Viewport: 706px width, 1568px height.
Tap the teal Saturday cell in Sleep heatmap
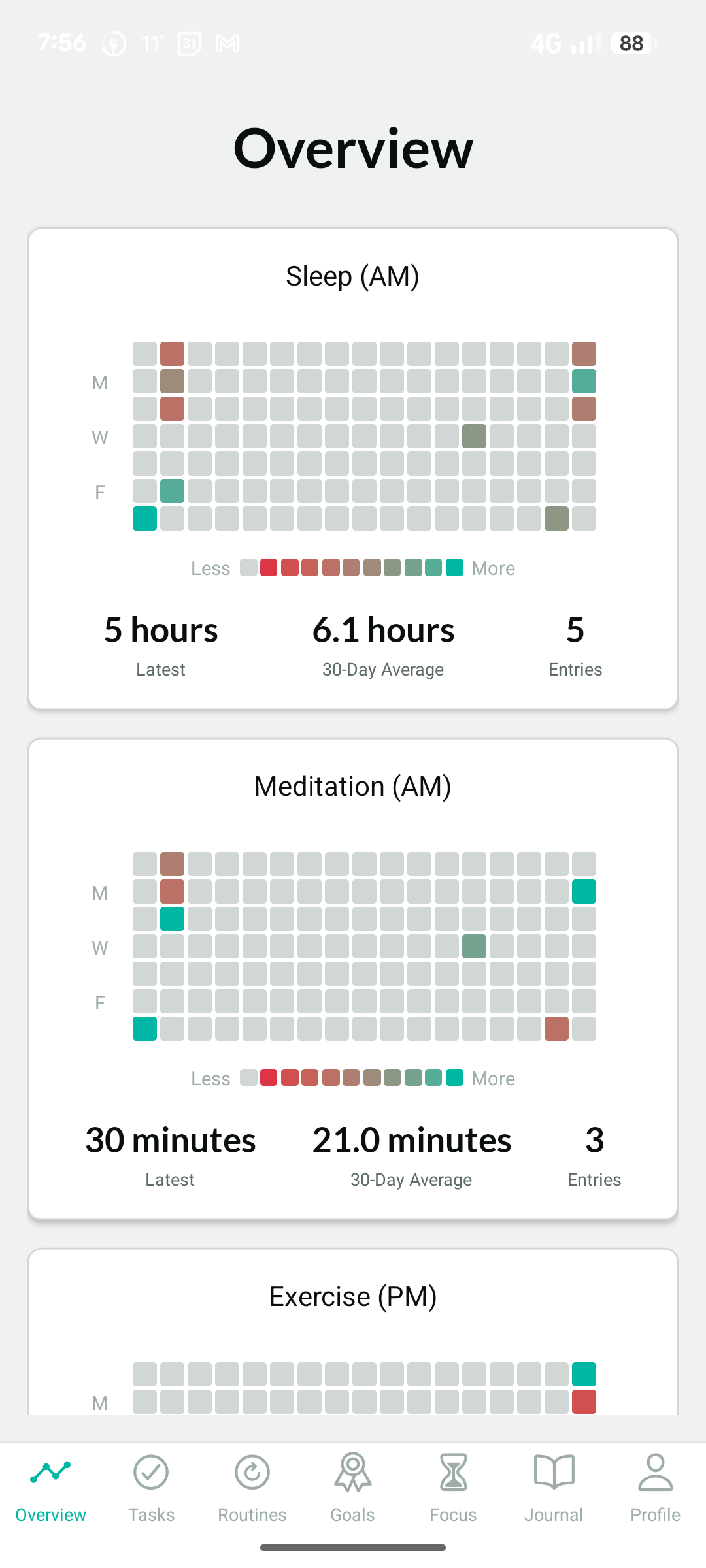click(x=144, y=519)
